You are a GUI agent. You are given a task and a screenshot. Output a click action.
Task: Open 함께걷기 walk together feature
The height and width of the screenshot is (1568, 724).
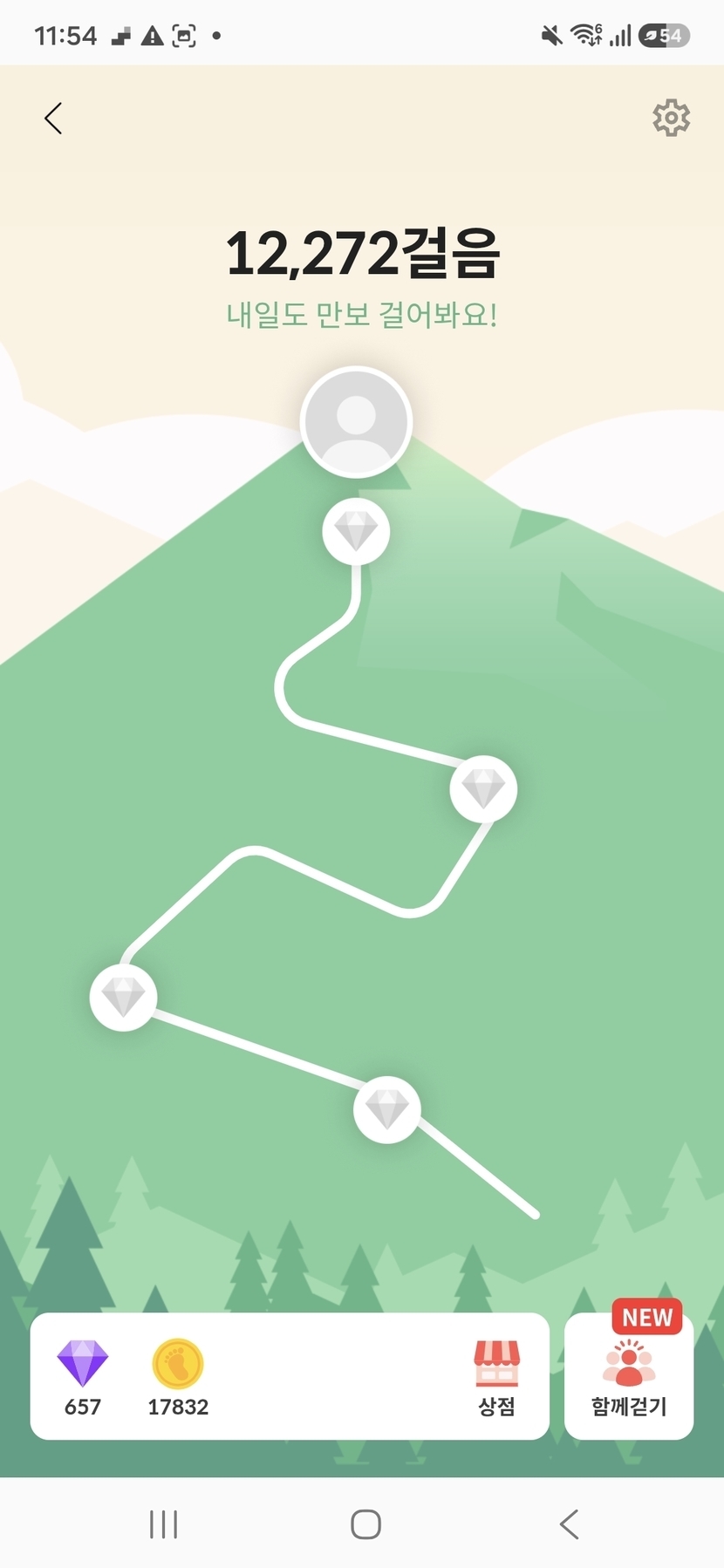click(x=629, y=1378)
